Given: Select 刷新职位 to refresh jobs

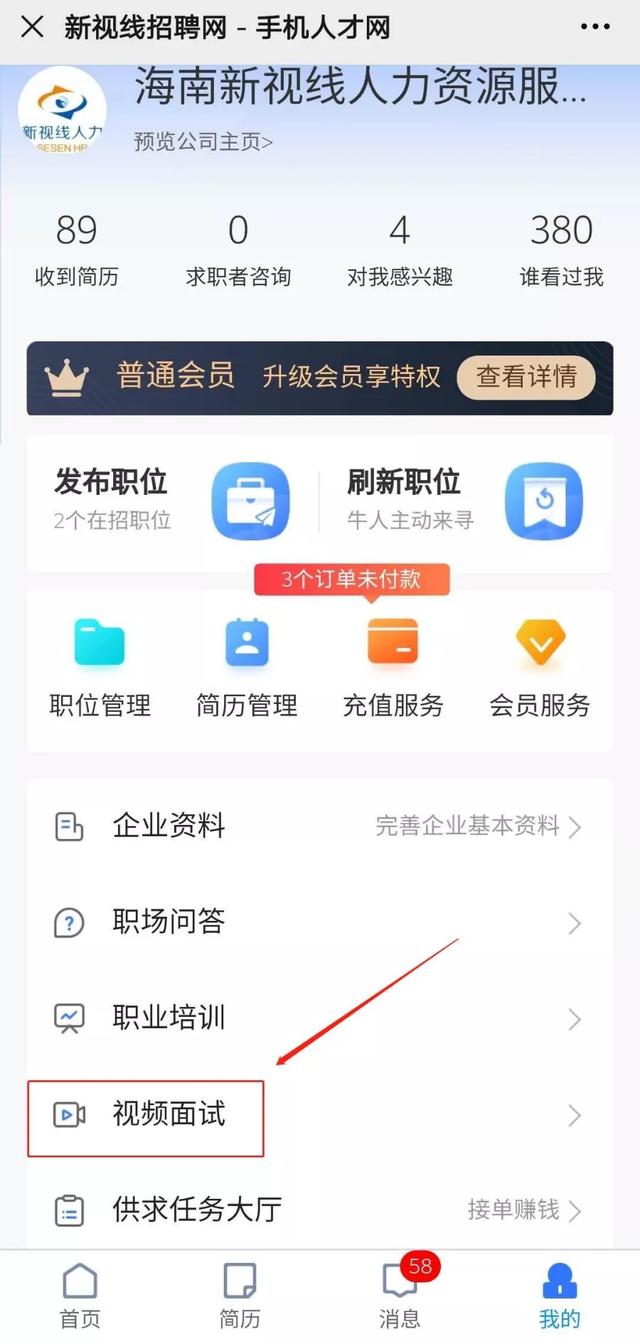Looking at the screenshot, I should click(x=465, y=501).
